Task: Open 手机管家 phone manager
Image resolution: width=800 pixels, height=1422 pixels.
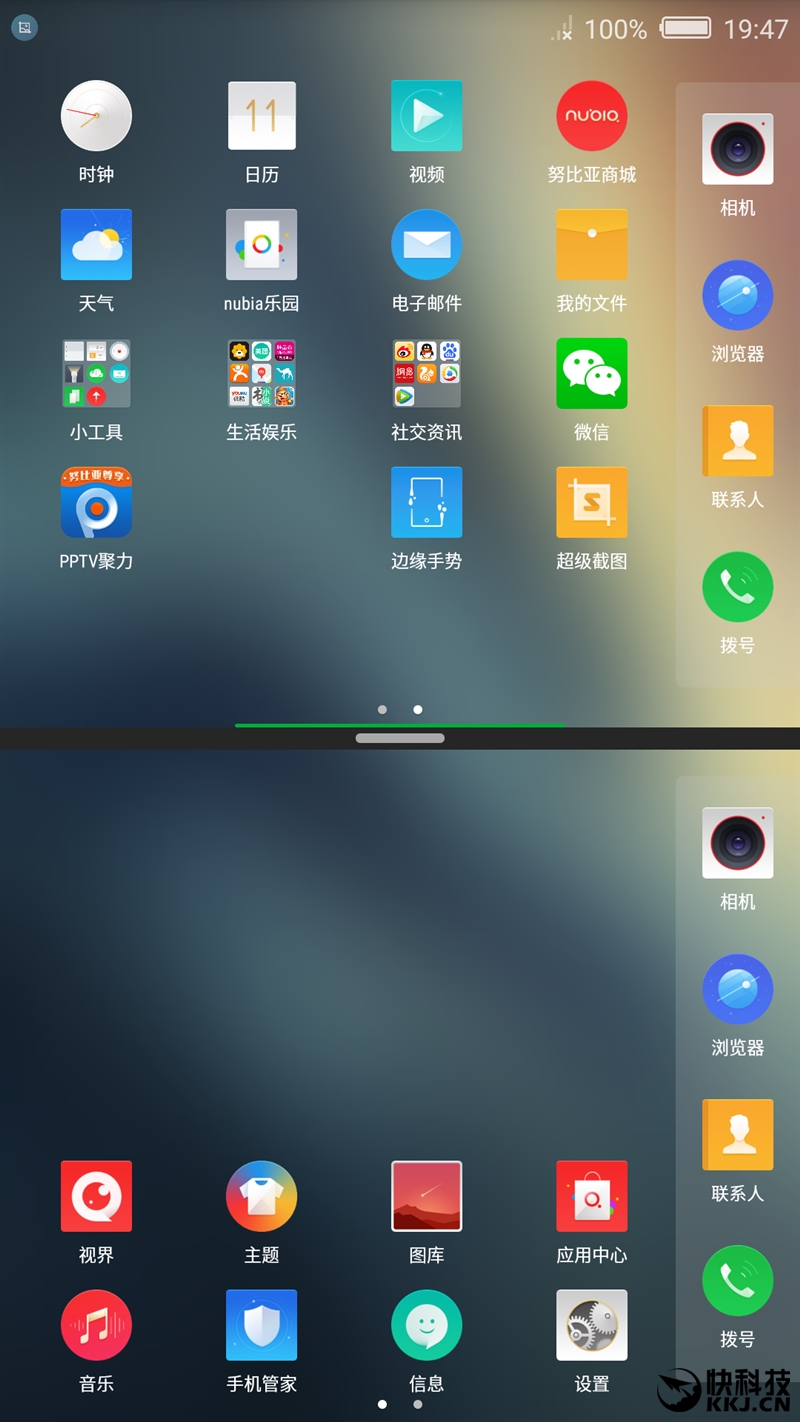Action: tap(261, 1325)
